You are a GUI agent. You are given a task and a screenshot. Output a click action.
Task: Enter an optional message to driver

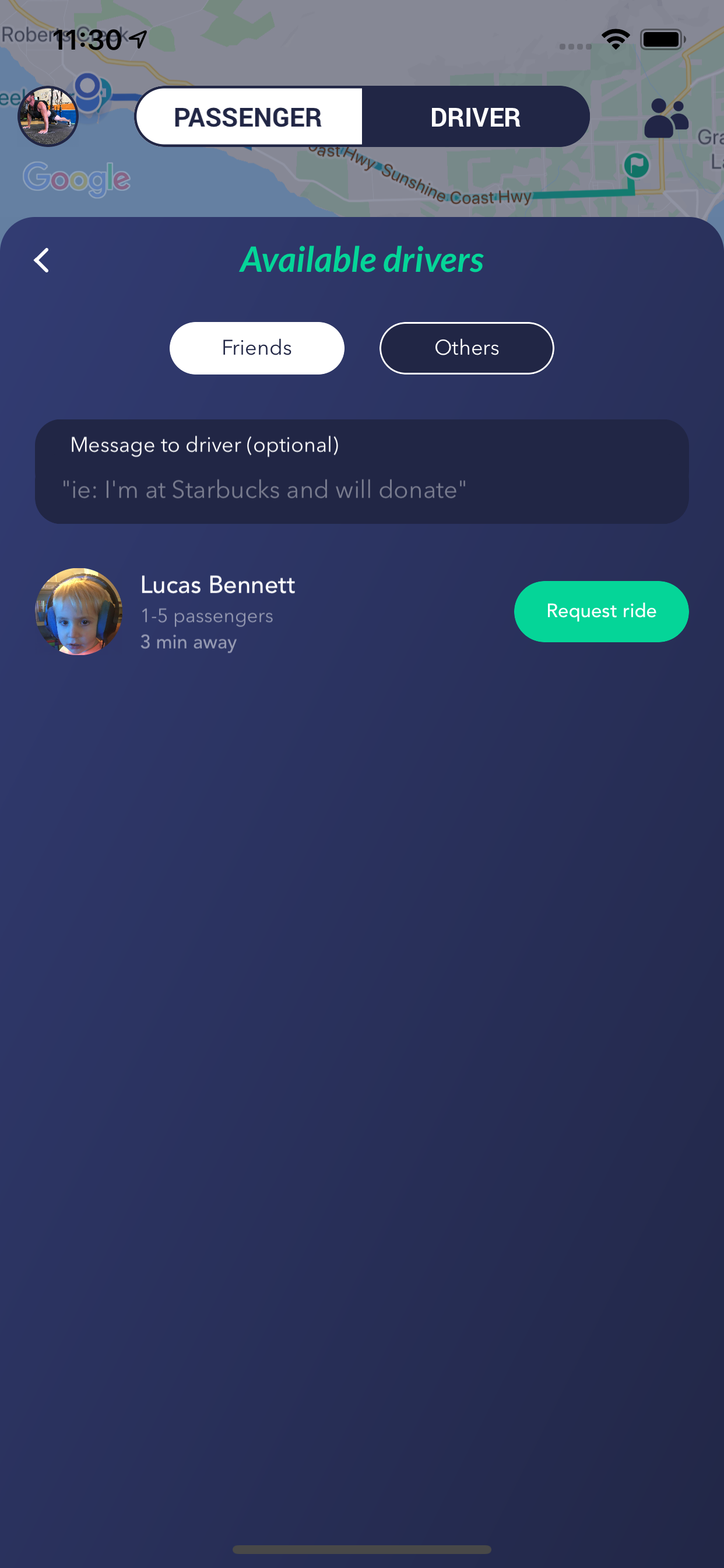(x=361, y=489)
